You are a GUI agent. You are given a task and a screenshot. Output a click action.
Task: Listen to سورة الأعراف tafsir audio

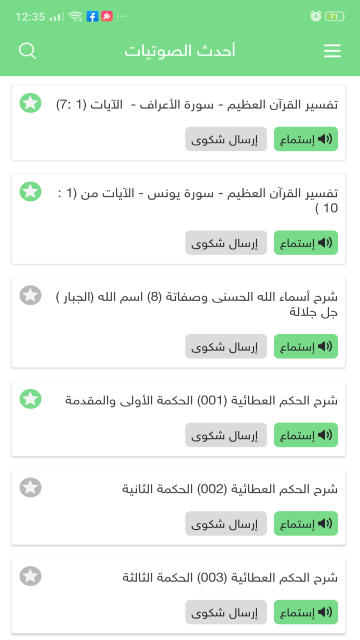point(306,139)
